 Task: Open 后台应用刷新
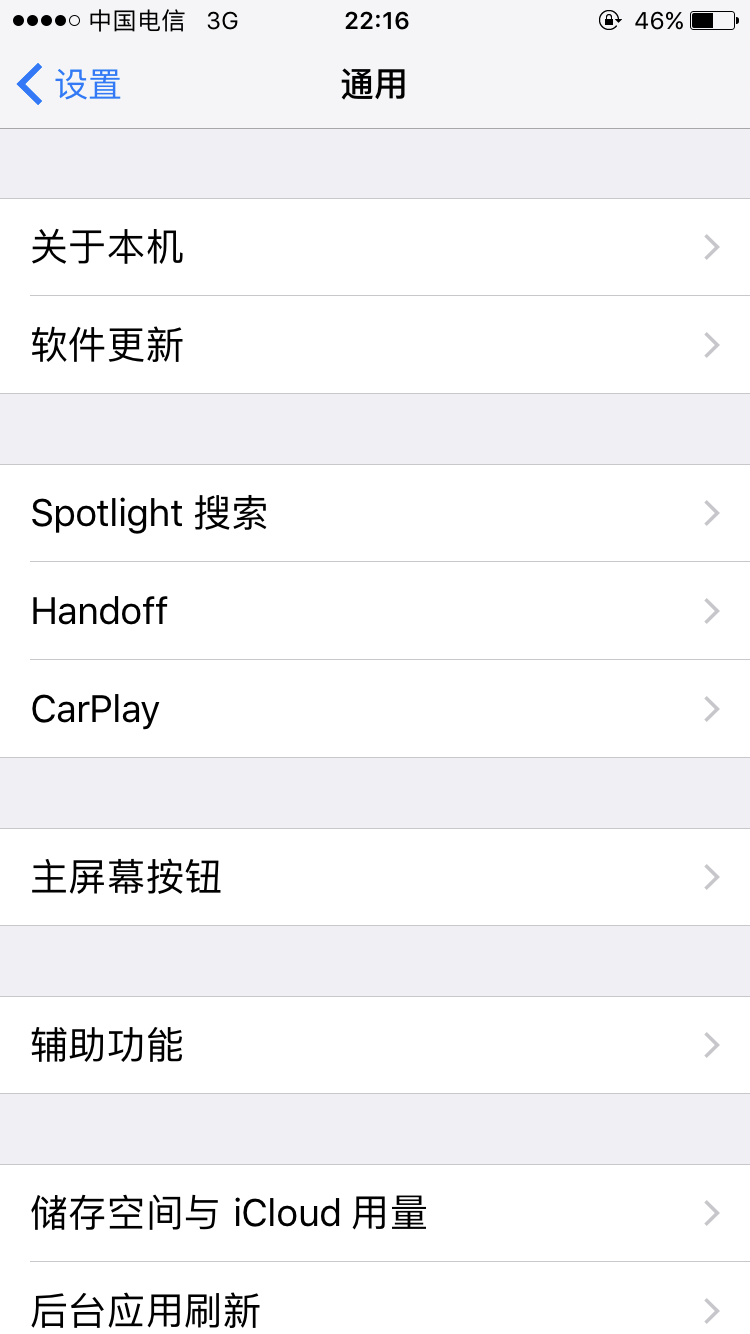click(x=375, y=1298)
